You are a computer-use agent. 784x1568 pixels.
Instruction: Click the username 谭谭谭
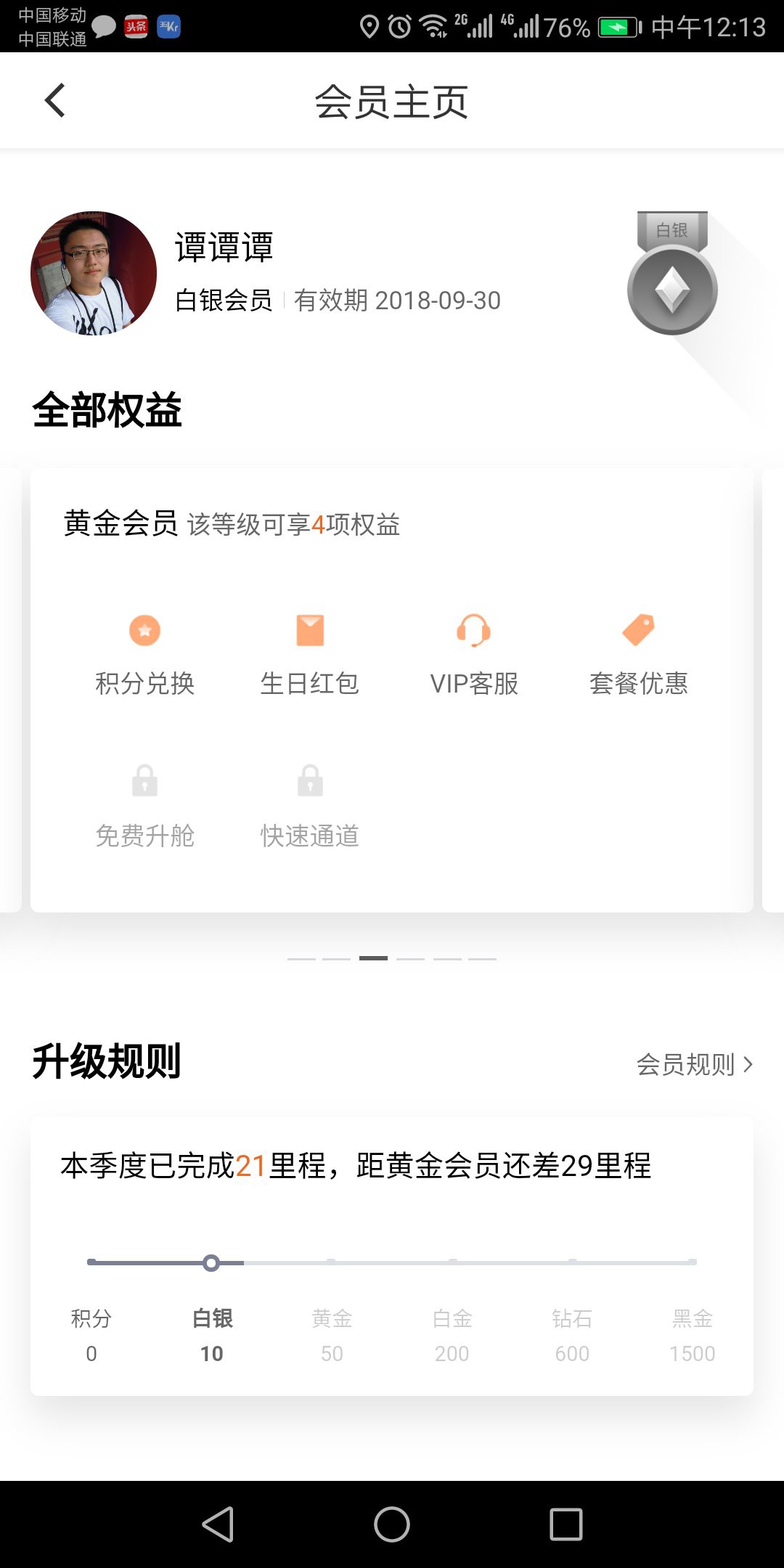tap(223, 248)
